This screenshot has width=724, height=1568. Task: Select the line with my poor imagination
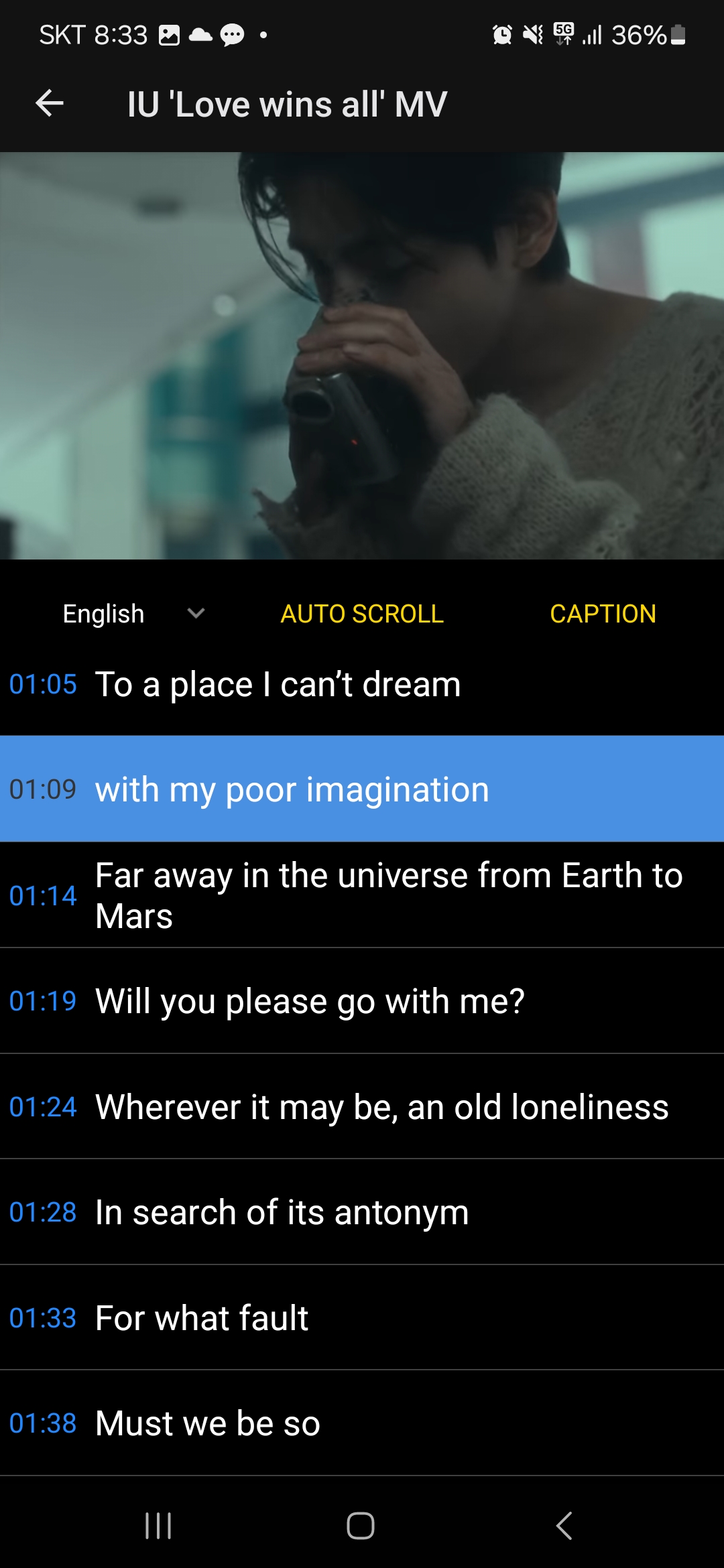pyautogui.click(x=362, y=789)
